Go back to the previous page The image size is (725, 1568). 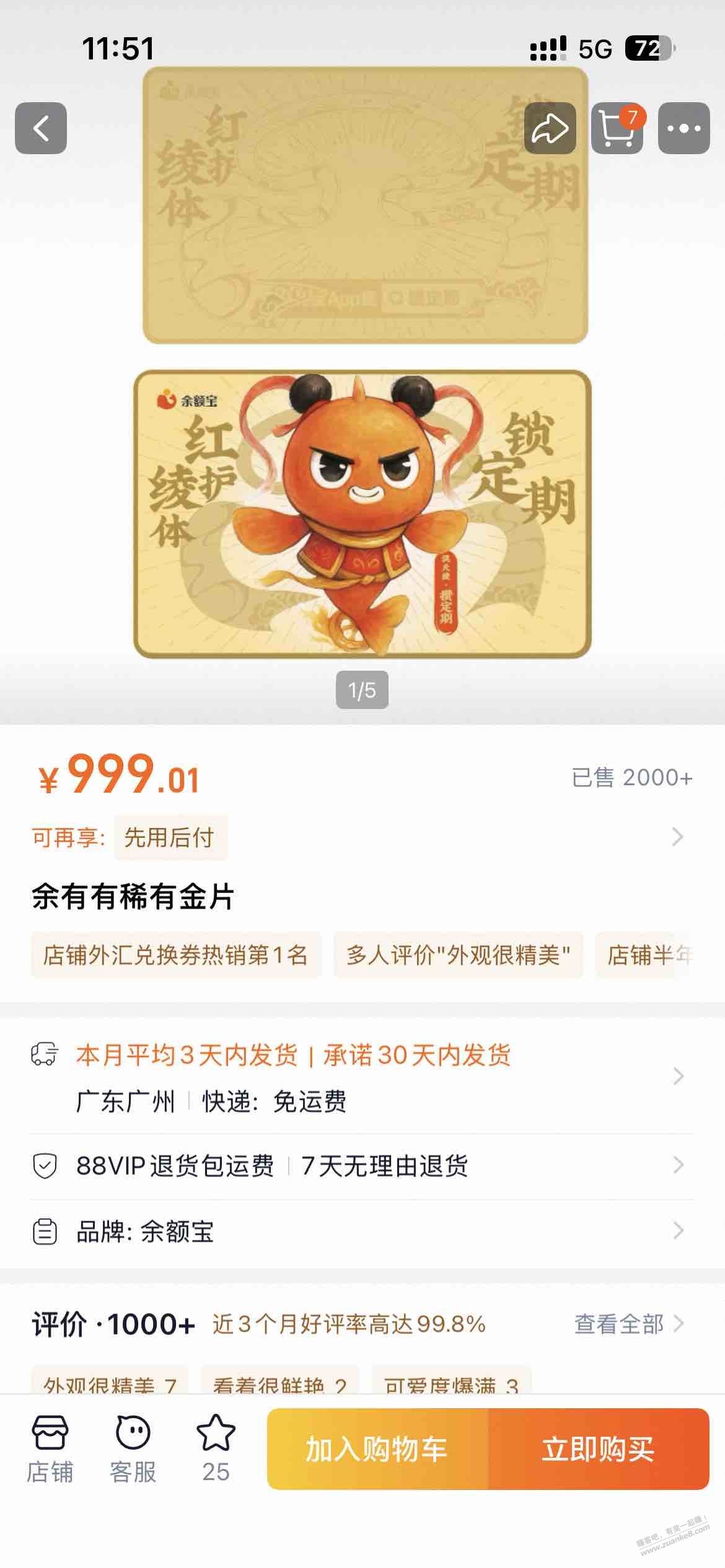pos(41,128)
